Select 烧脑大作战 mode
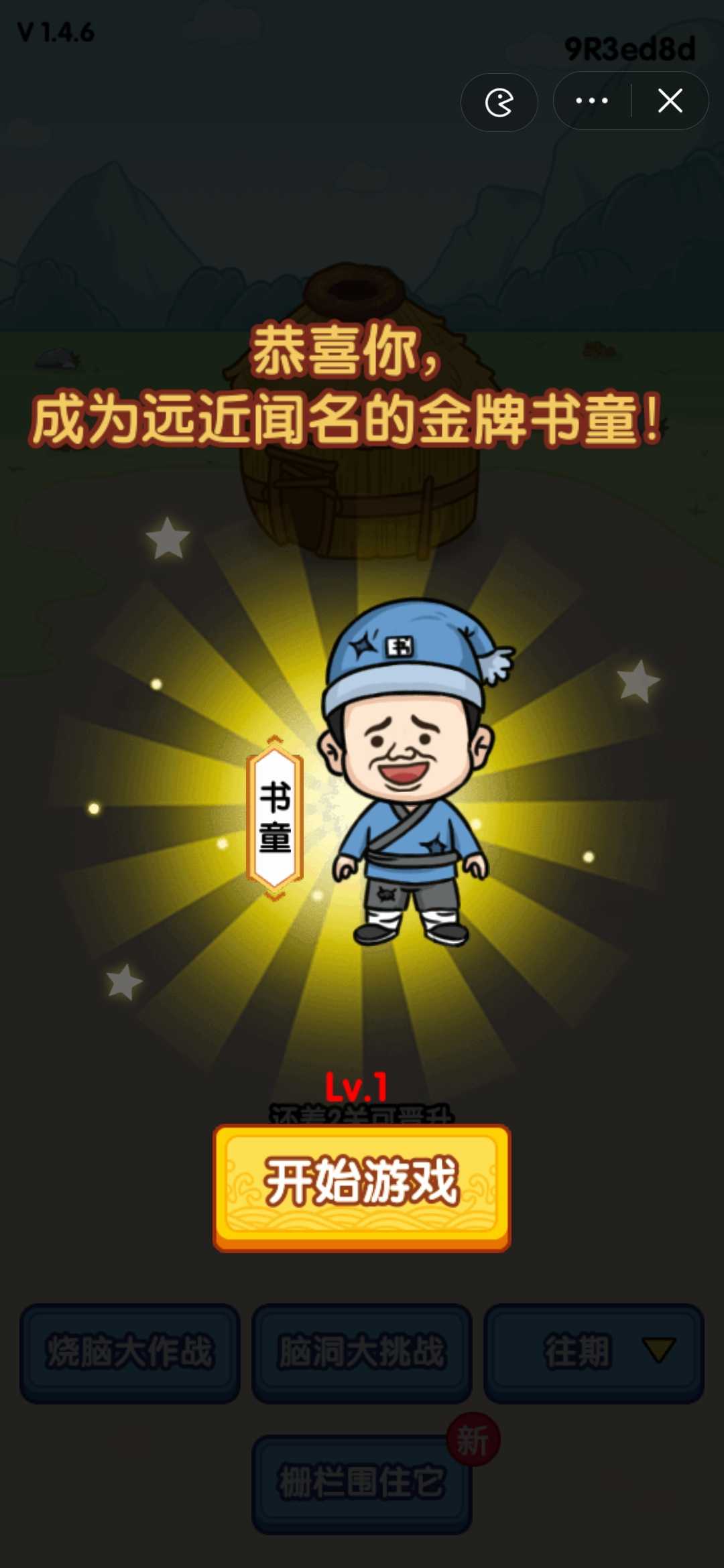This screenshot has width=724, height=1568. click(x=130, y=1352)
